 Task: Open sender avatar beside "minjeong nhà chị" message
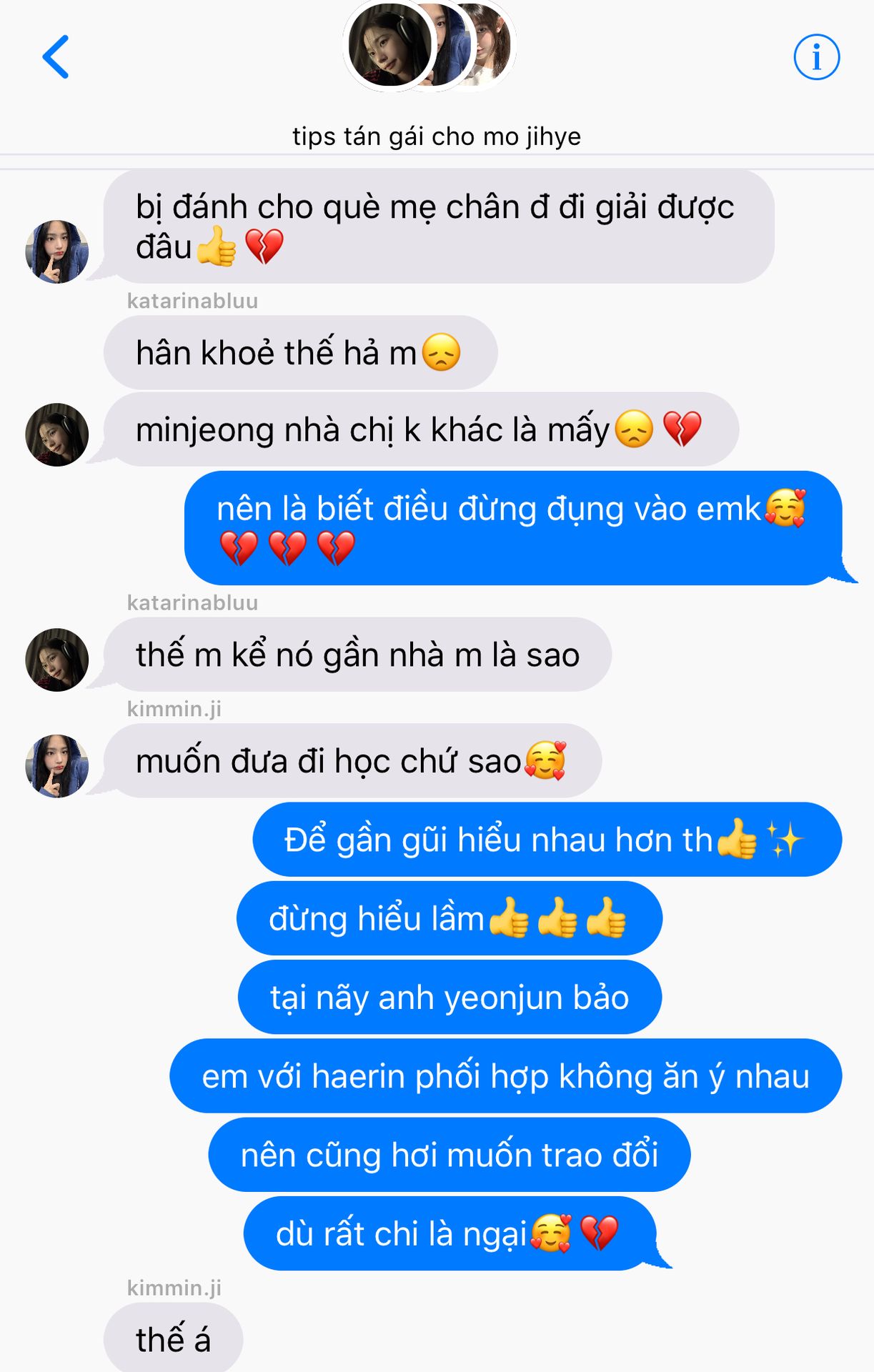point(56,434)
